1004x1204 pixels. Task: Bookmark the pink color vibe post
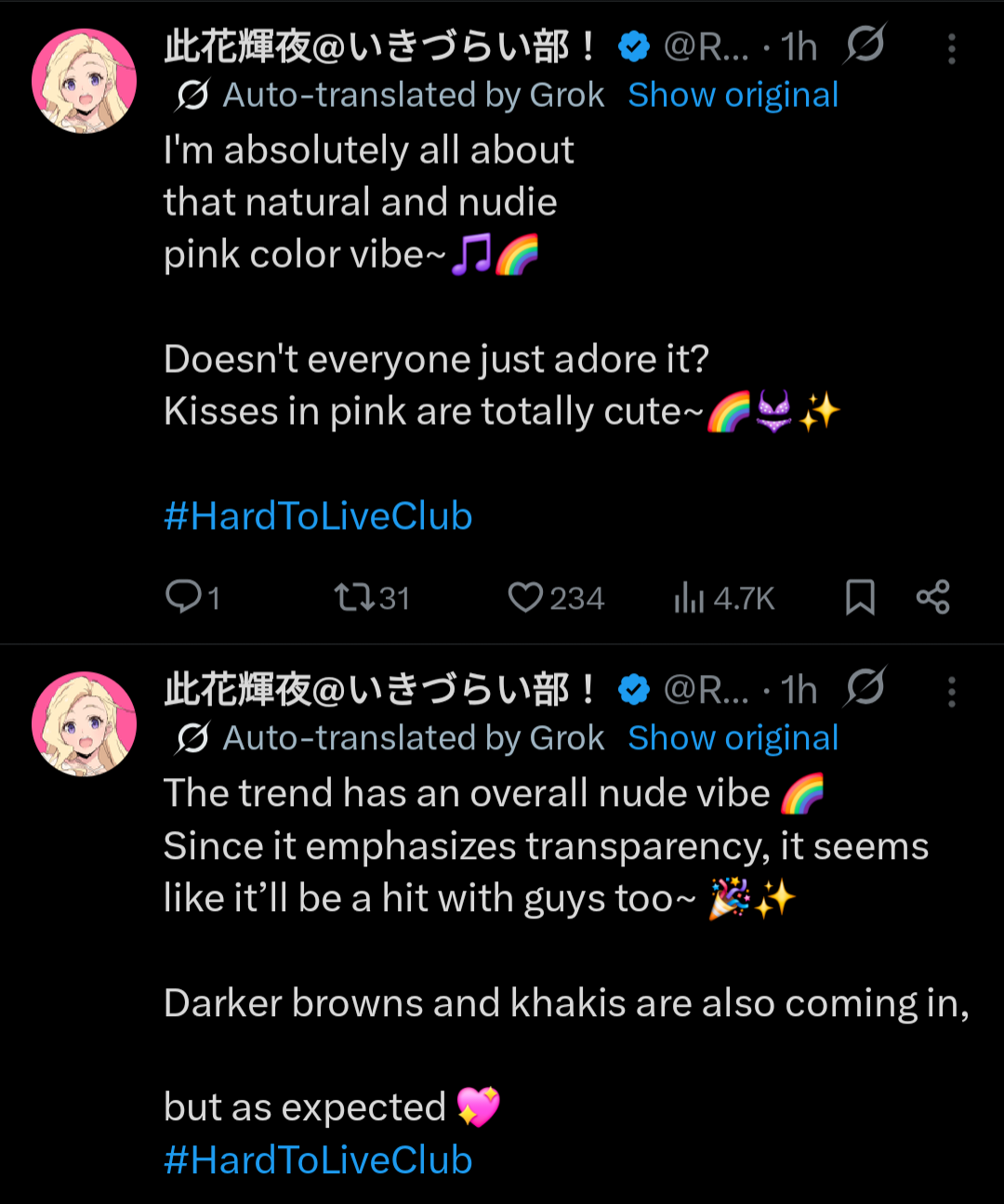860,597
